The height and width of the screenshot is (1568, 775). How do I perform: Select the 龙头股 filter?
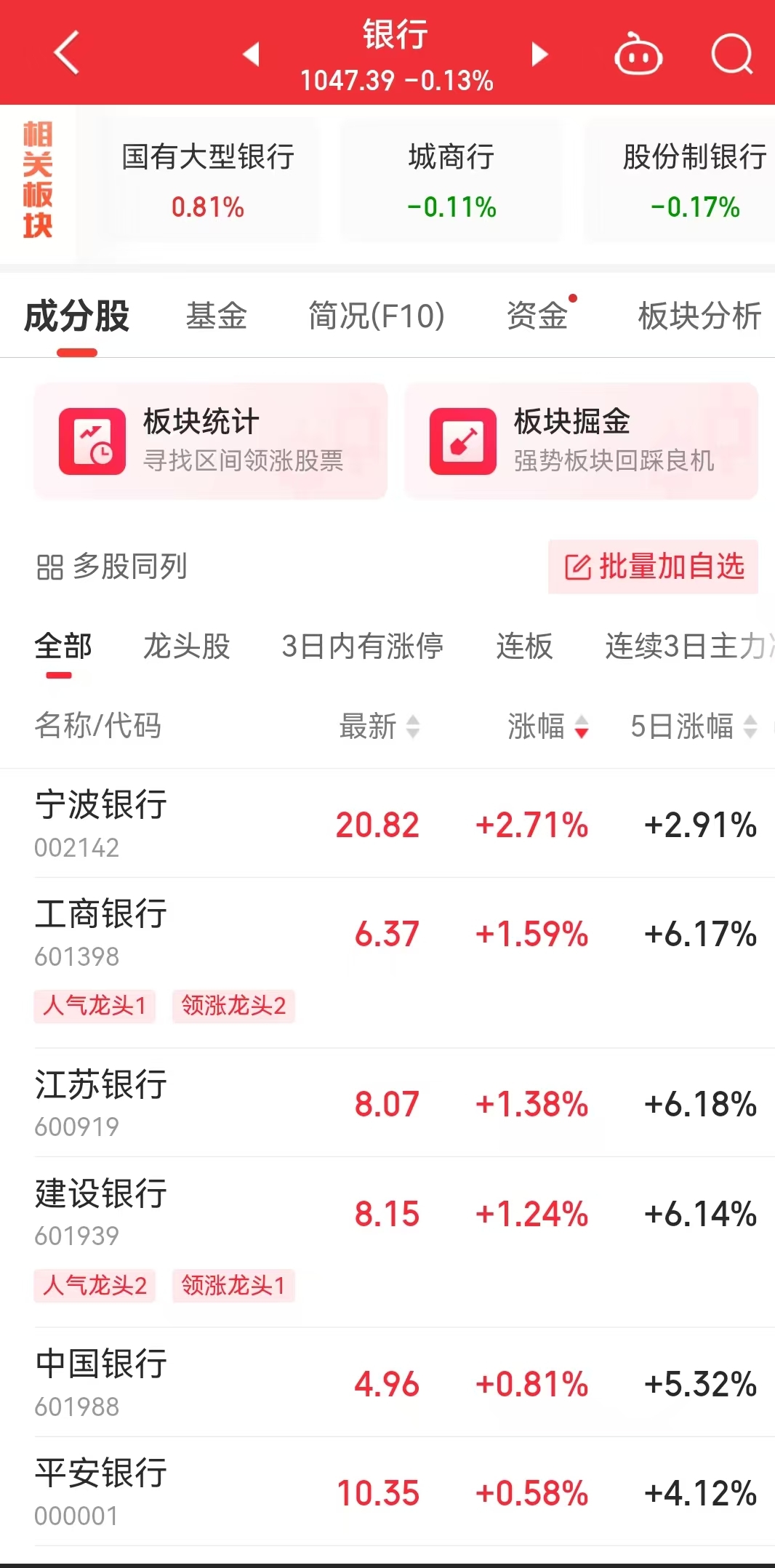[x=187, y=646]
